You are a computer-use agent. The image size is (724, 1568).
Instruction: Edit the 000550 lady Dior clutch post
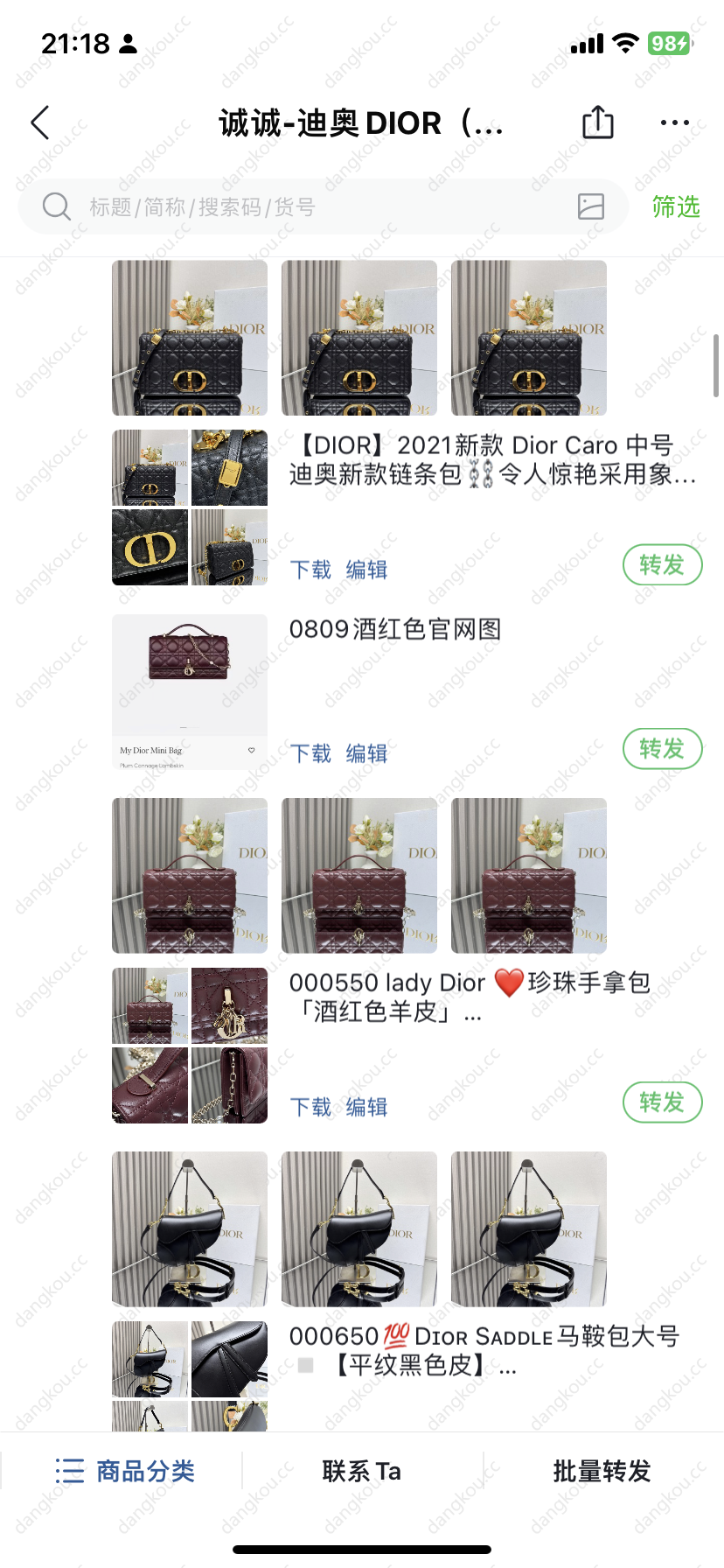(x=366, y=1108)
